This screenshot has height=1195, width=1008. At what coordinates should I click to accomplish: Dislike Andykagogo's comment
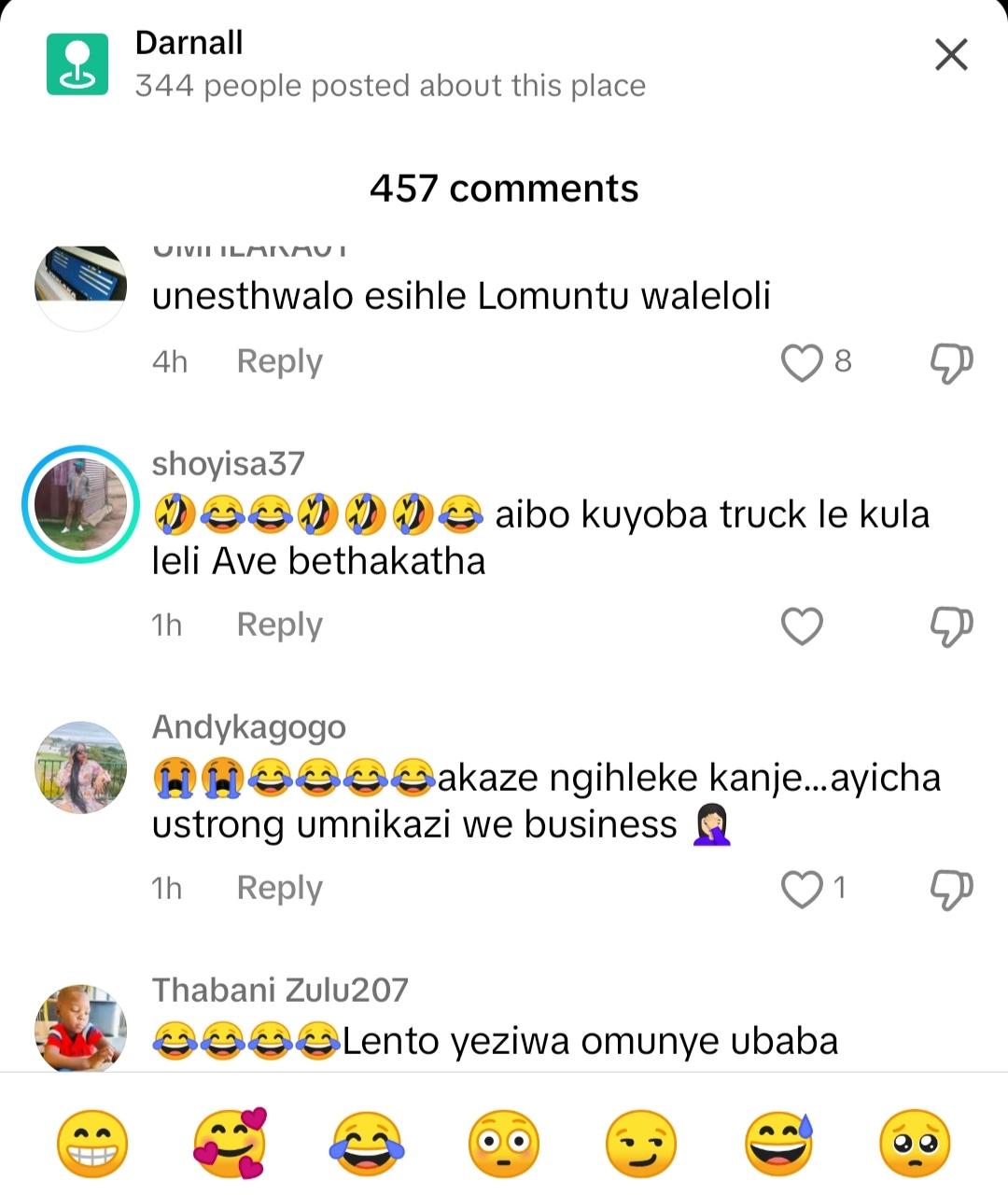[x=951, y=889]
